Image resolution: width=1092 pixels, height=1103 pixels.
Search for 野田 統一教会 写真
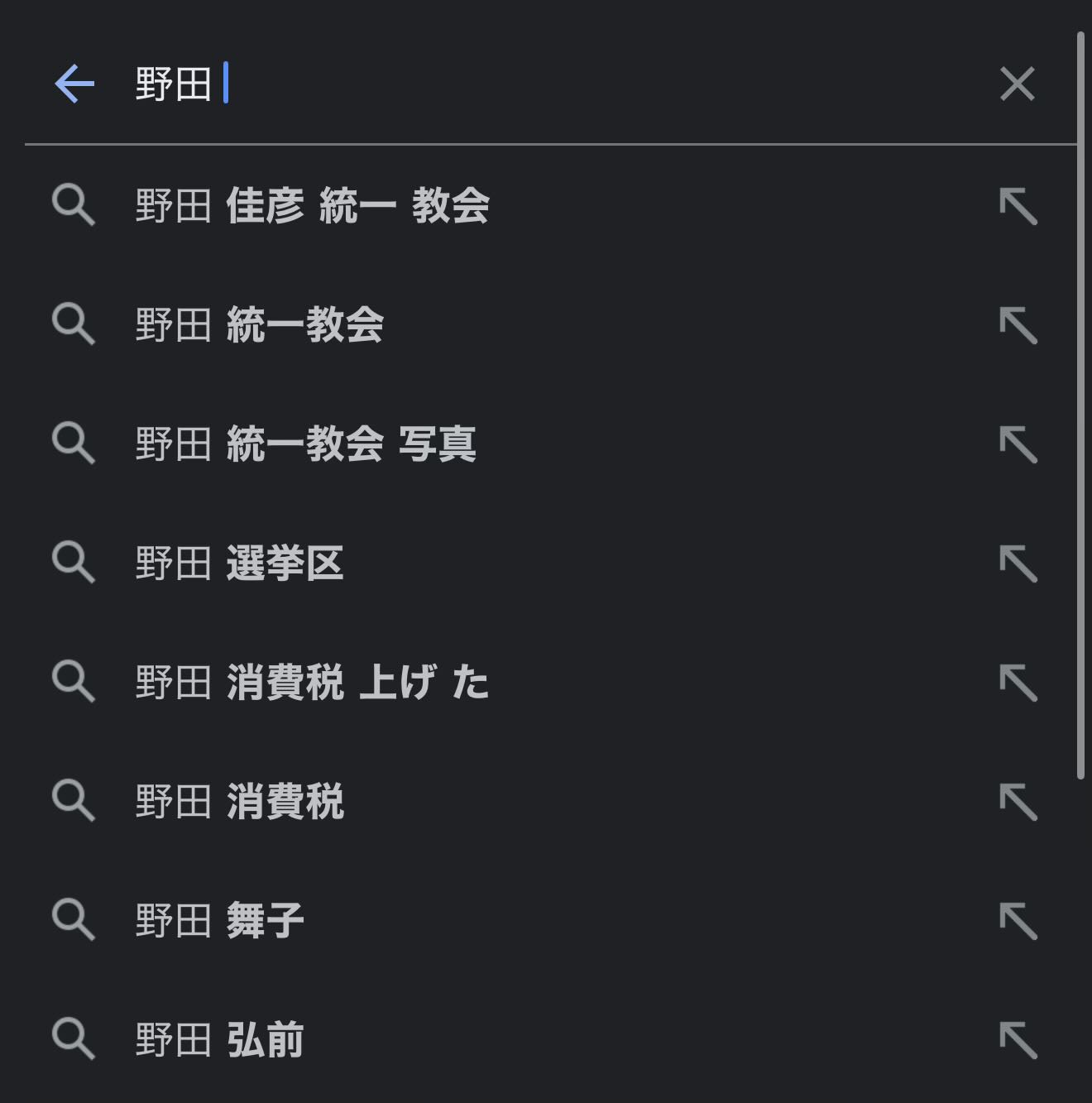(x=306, y=444)
